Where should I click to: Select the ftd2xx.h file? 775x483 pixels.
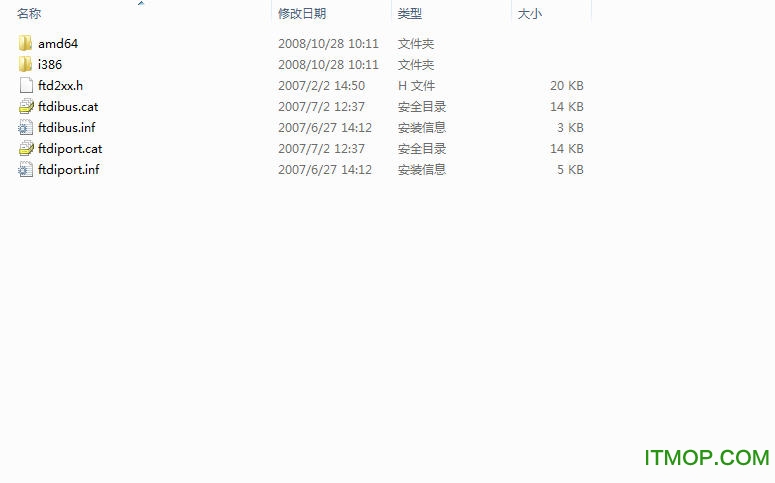(x=60, y=86)
